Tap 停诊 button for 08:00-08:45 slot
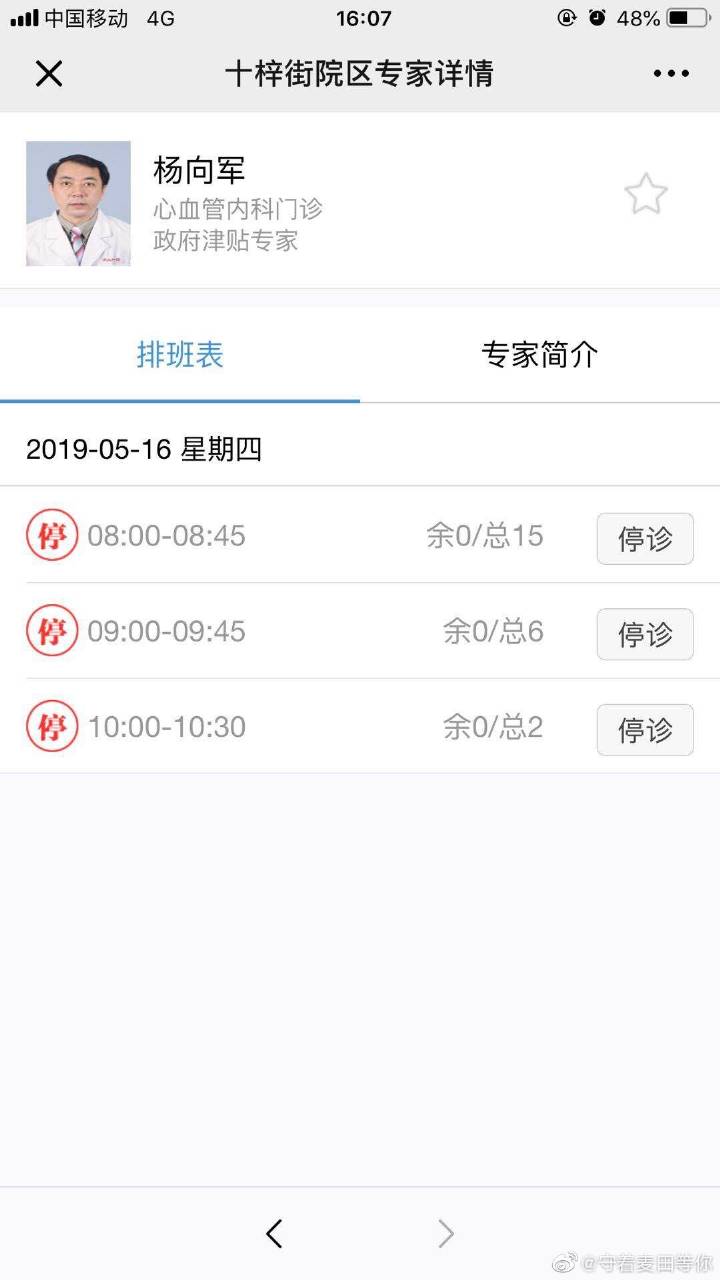This screenshot has height=1280, width=720. pos(645,539)
